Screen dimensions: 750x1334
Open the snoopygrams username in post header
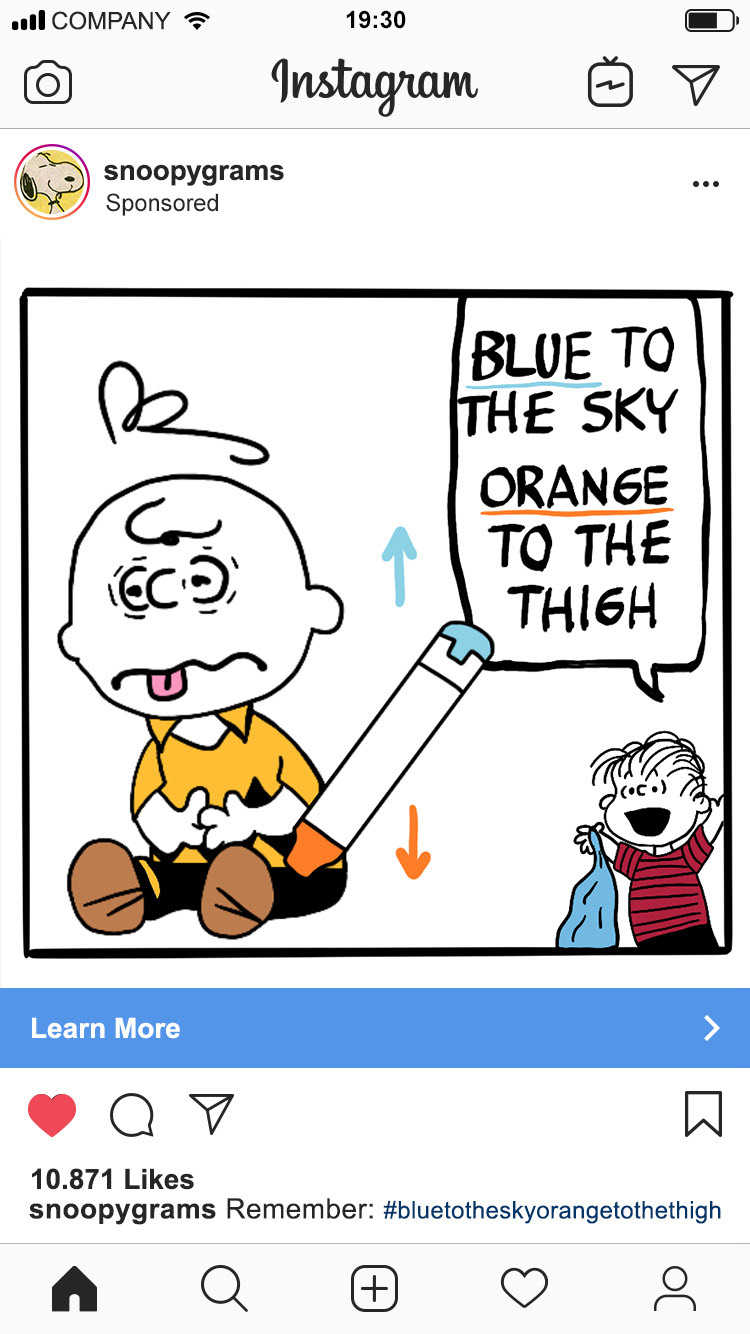[194, 171]
